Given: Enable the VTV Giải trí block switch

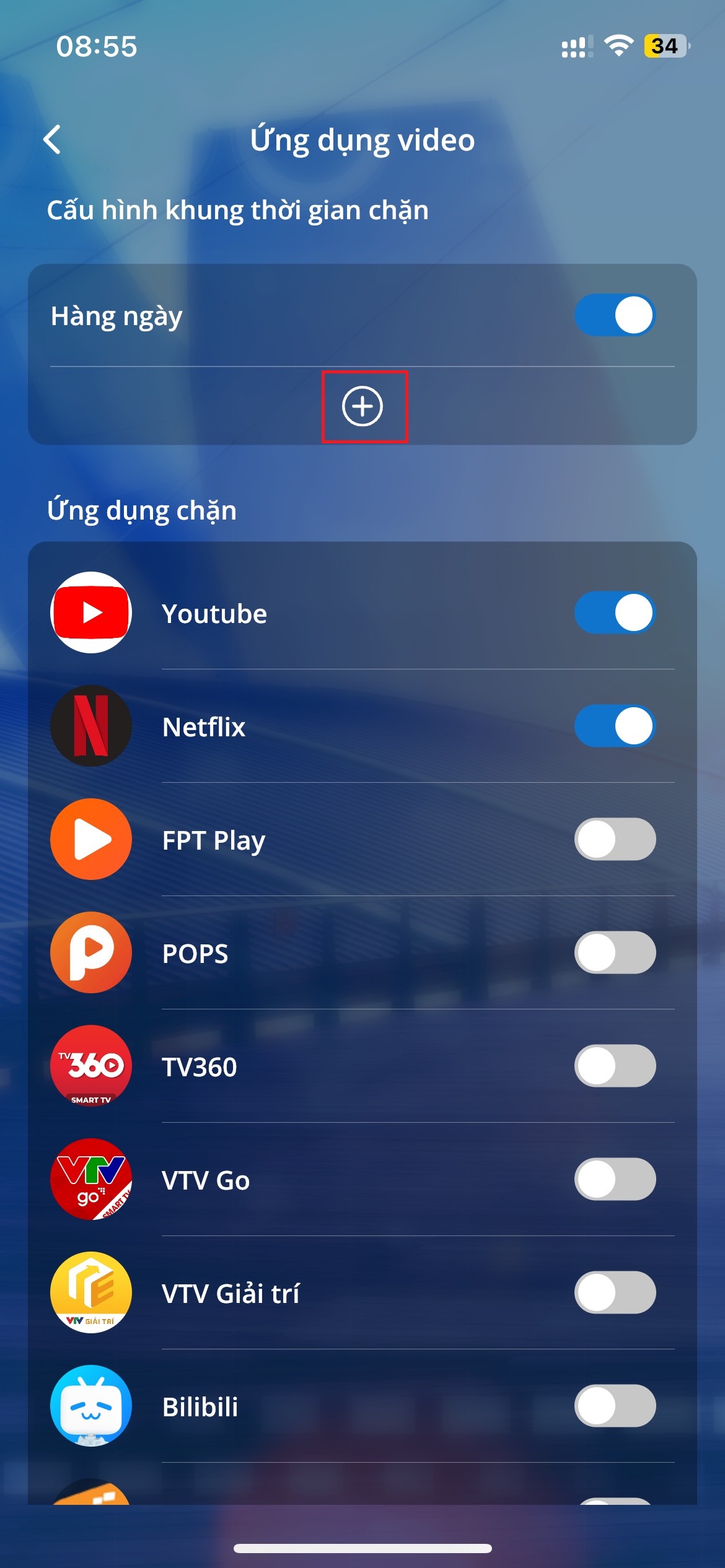Looking at the screenshot, I should point(615,1292).
